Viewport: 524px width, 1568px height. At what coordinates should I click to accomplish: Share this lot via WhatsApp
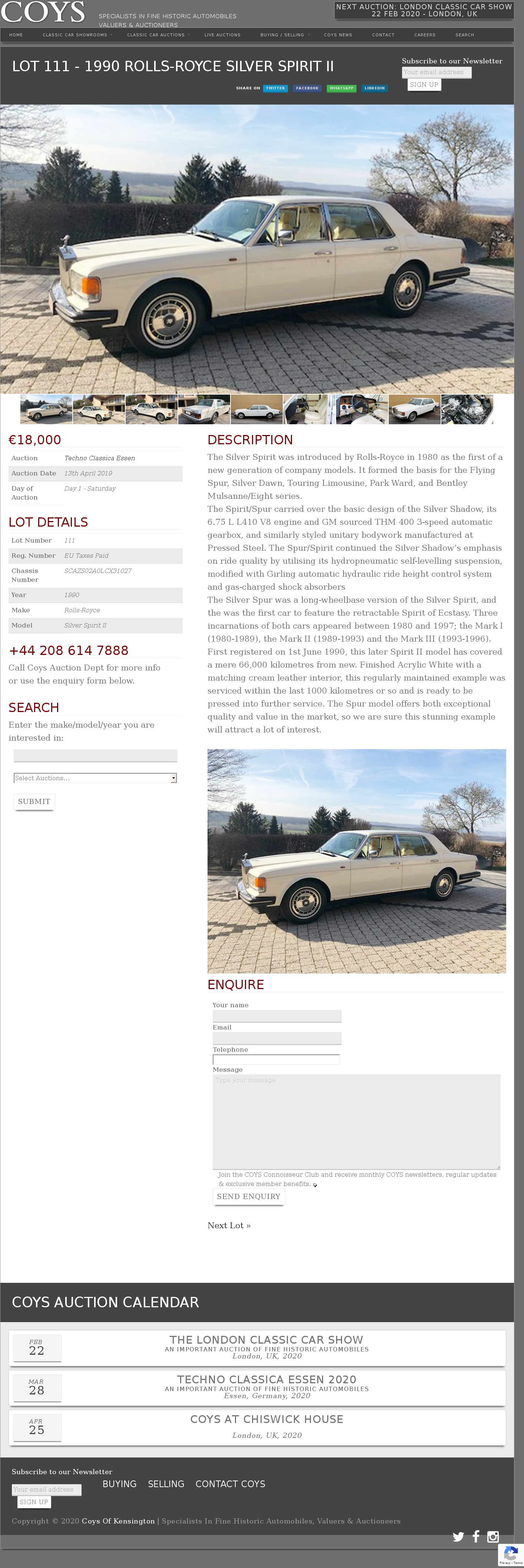(x=341, y=88)
